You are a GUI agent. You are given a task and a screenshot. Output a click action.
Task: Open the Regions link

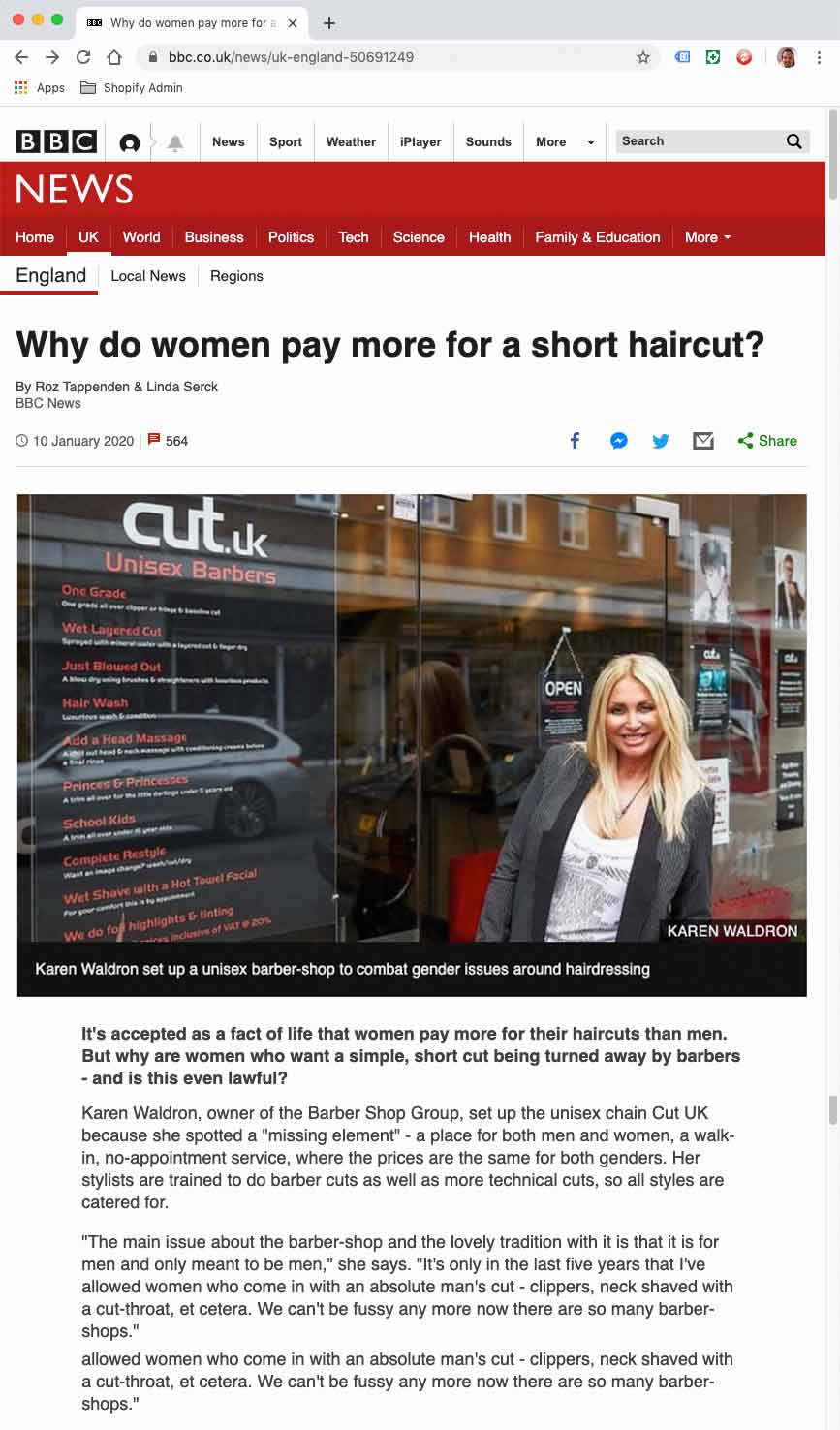pos(236,276)
